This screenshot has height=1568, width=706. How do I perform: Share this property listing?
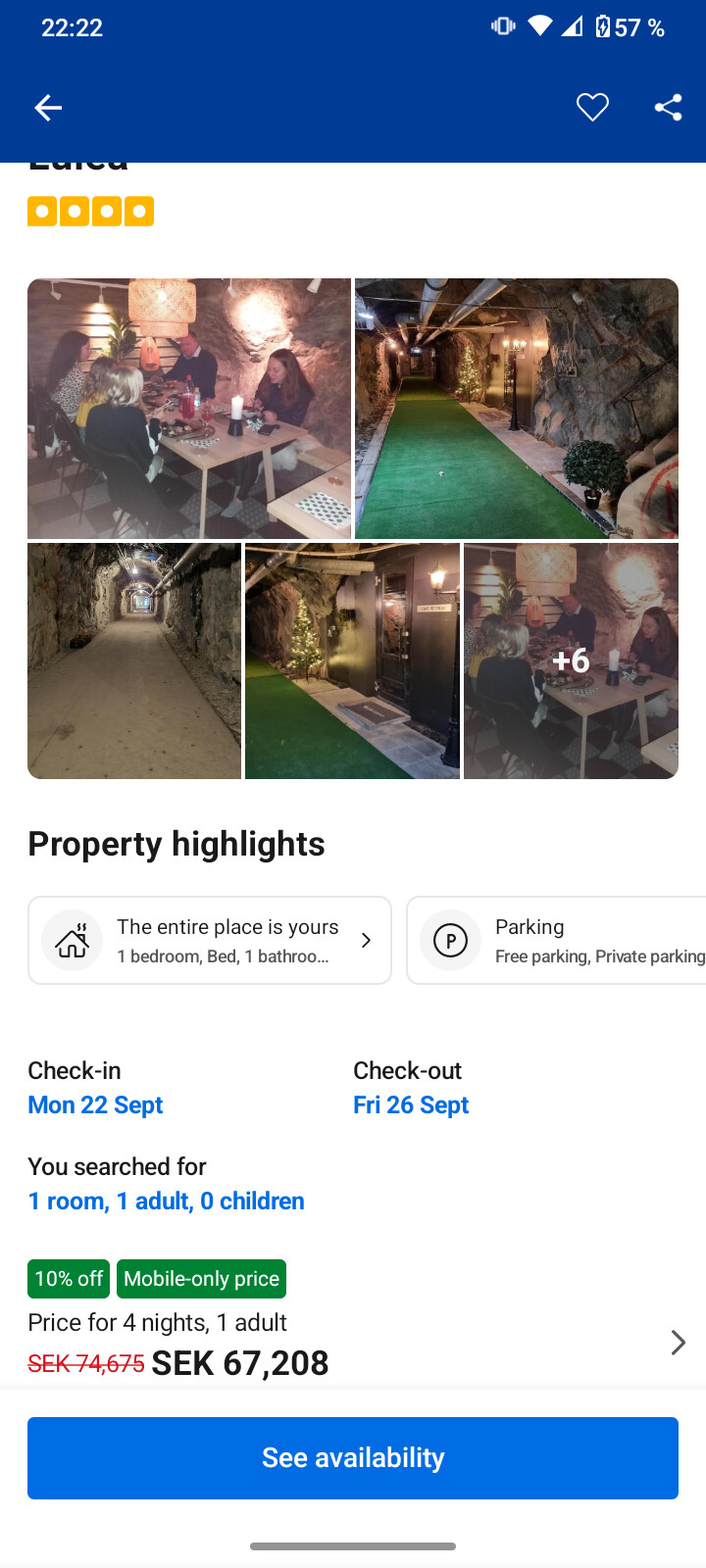[x=668, y=108]
